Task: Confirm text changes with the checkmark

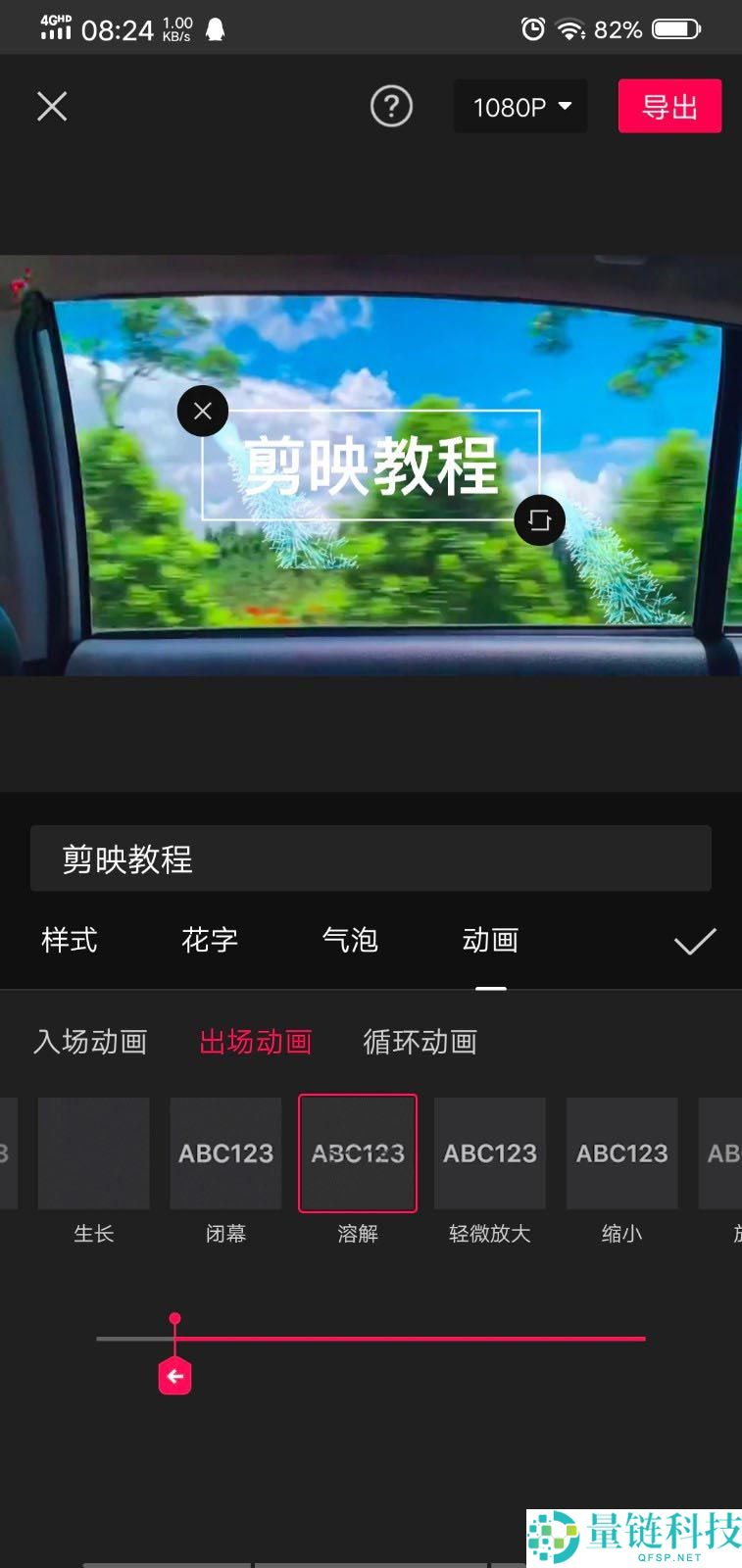Action: pos(695,942)
